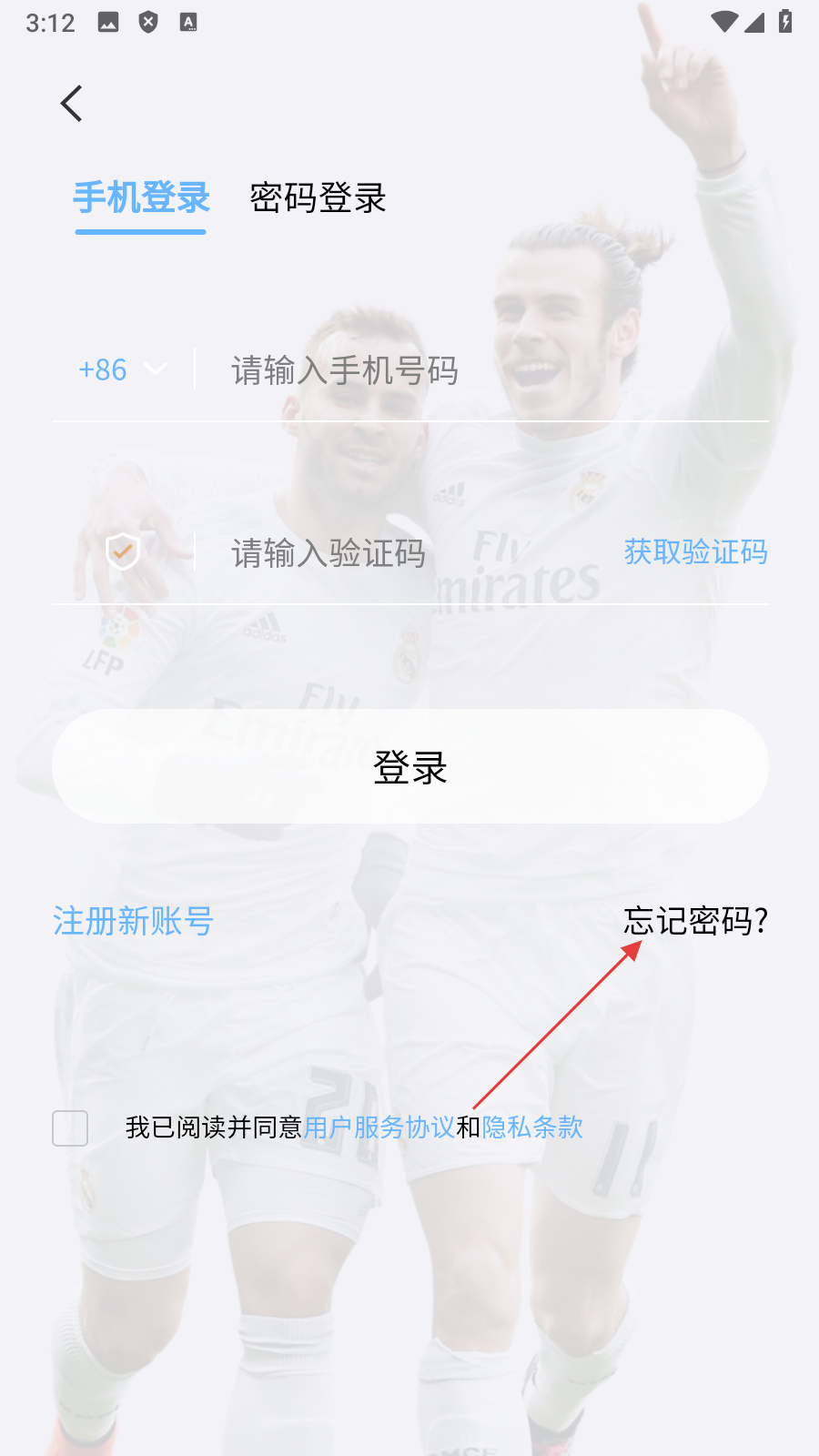This screenshot has width=819, height=1456.
Task: Request a code via 获取验证码
Action: coord(695,552)
